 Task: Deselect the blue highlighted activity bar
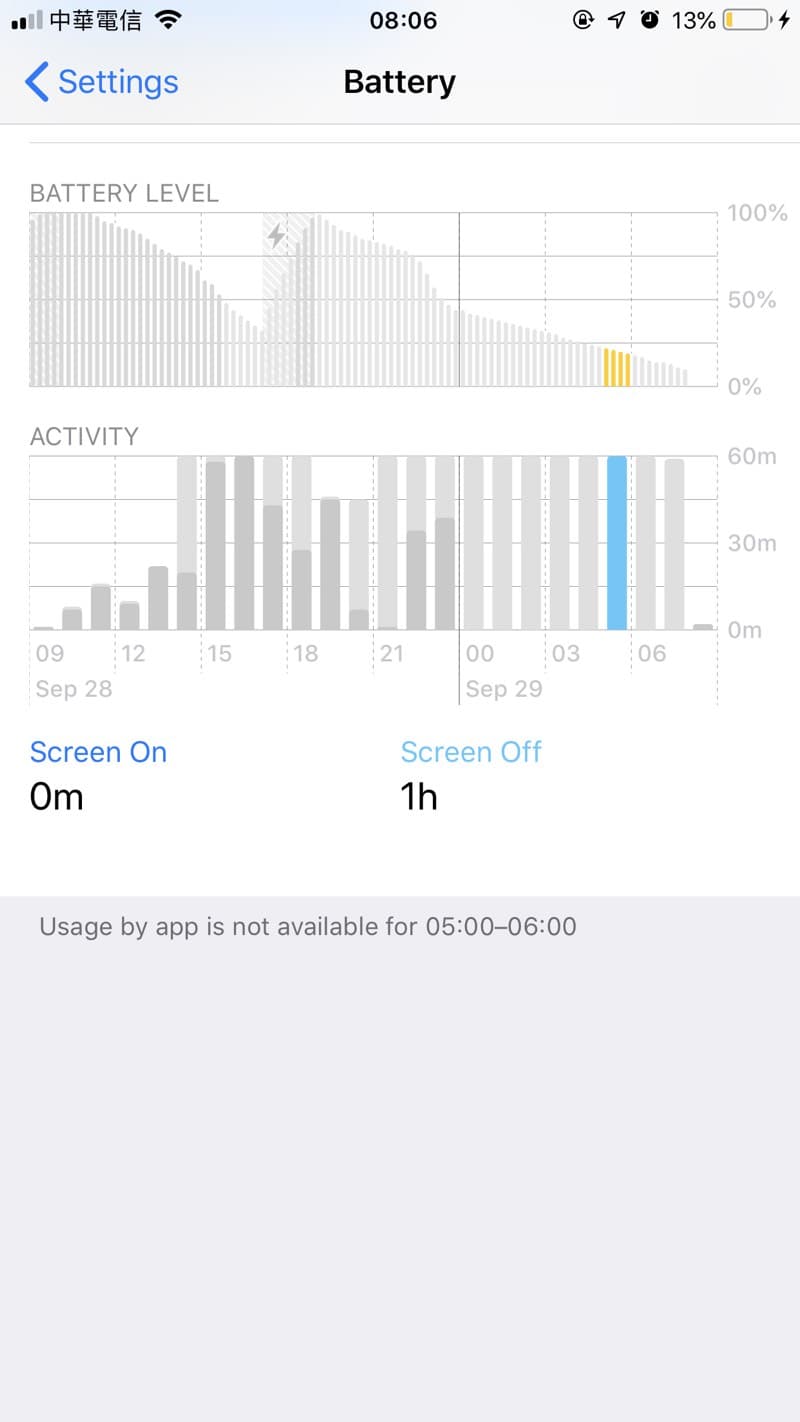[617, 543]
